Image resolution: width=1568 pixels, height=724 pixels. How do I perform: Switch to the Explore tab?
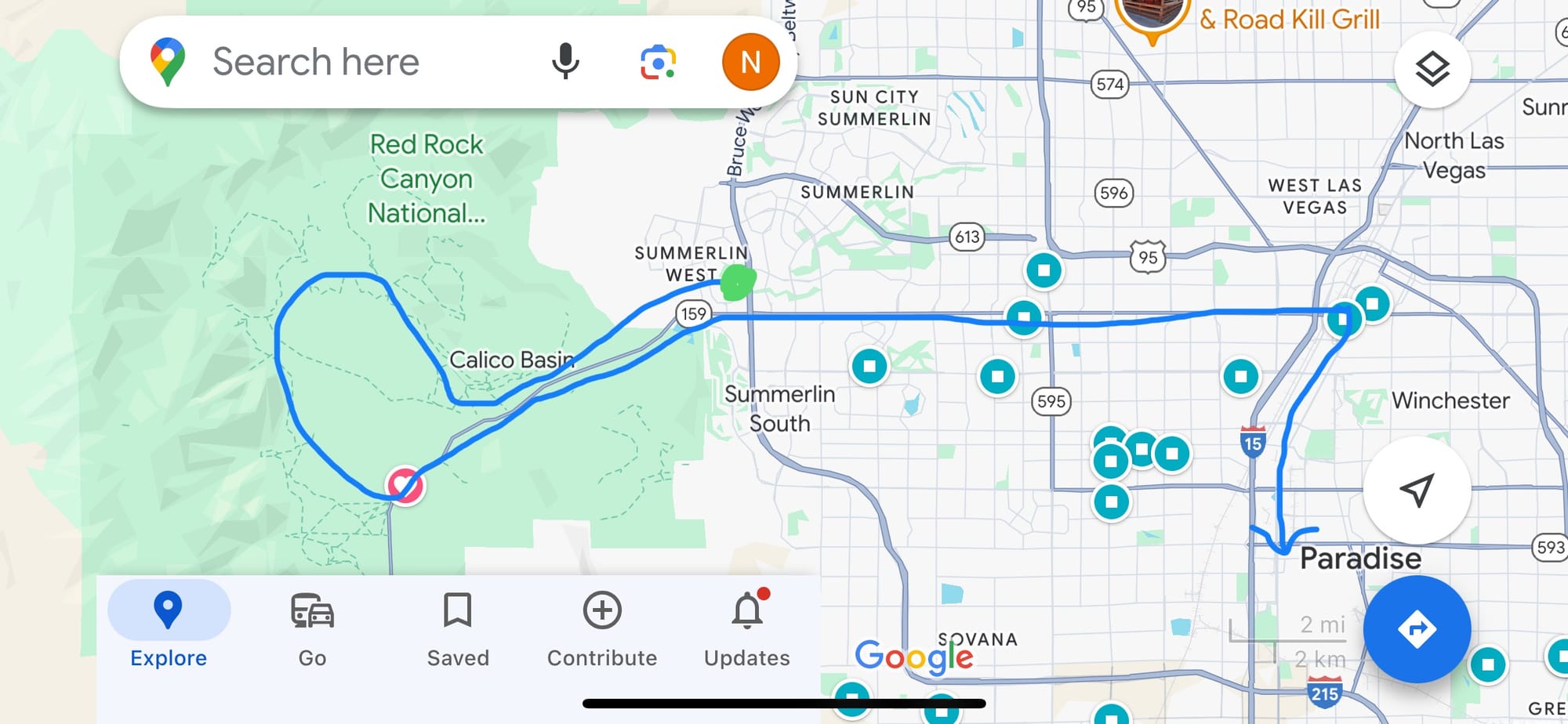tap(169, 627)
